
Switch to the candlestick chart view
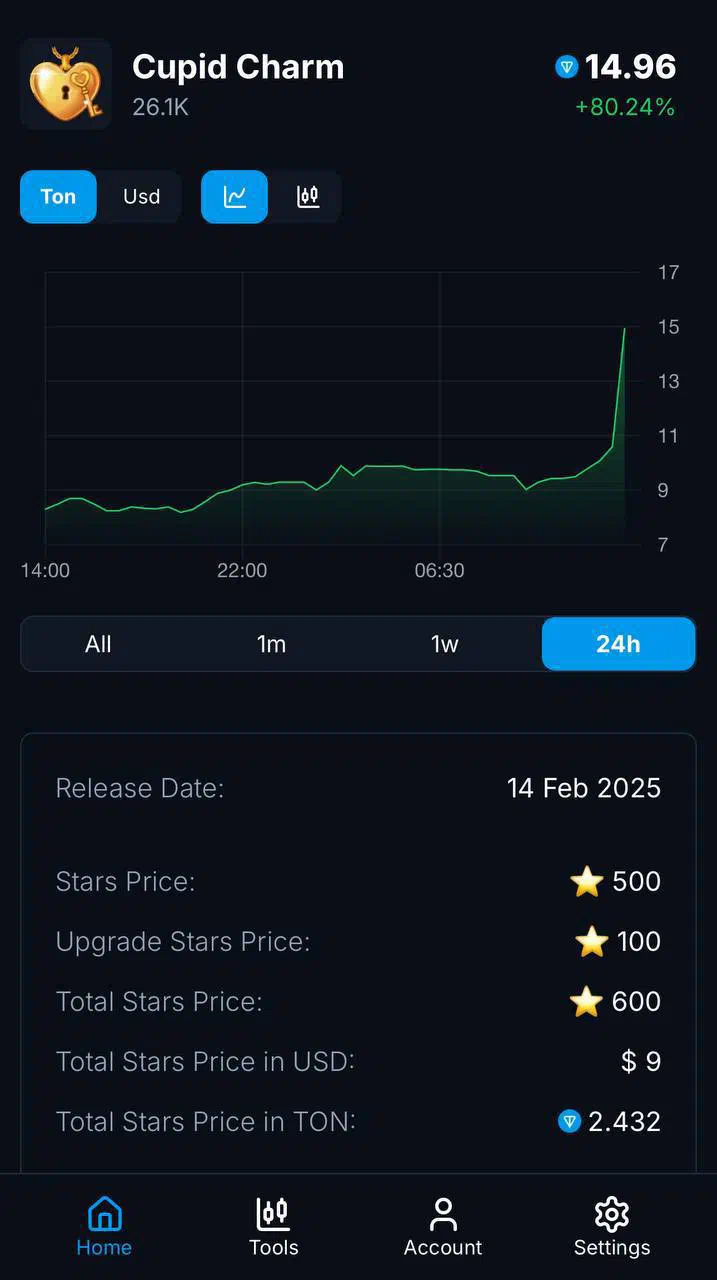point(308,196)
